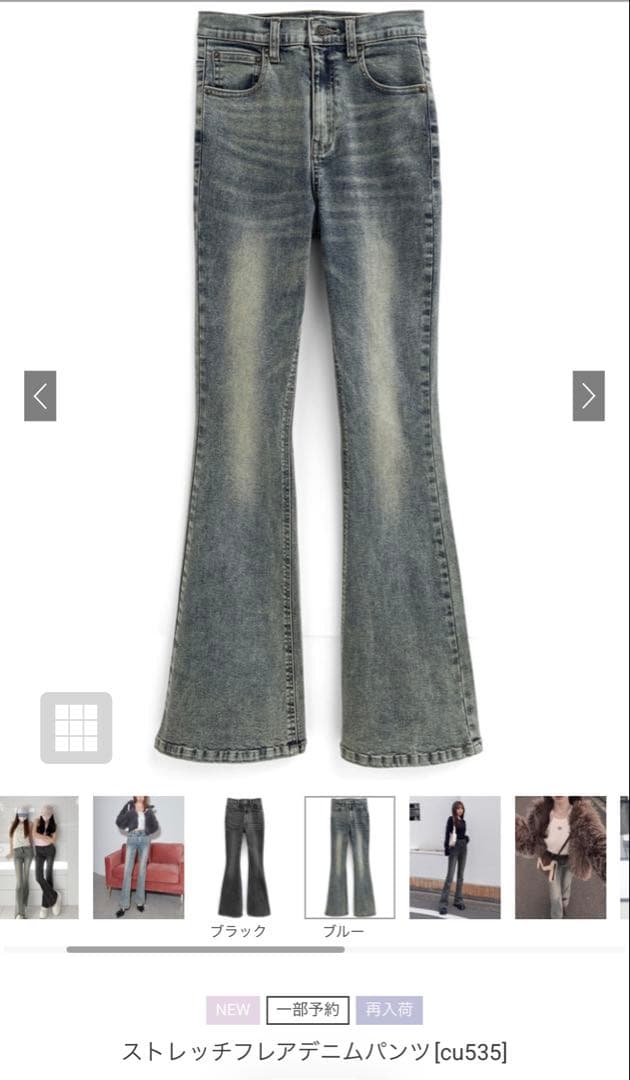Show the next product image

click(588, 396)
